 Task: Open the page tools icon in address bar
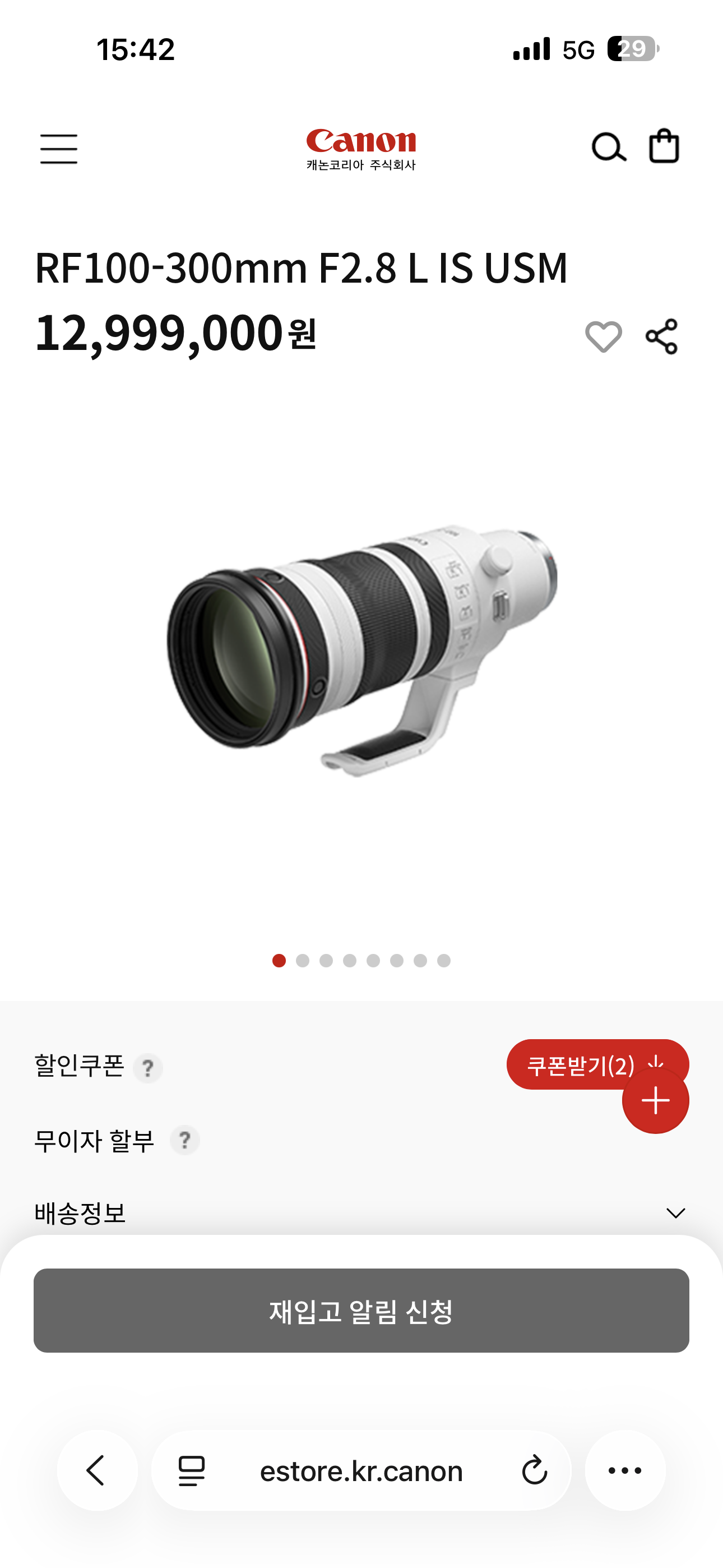click(191, 1471)
